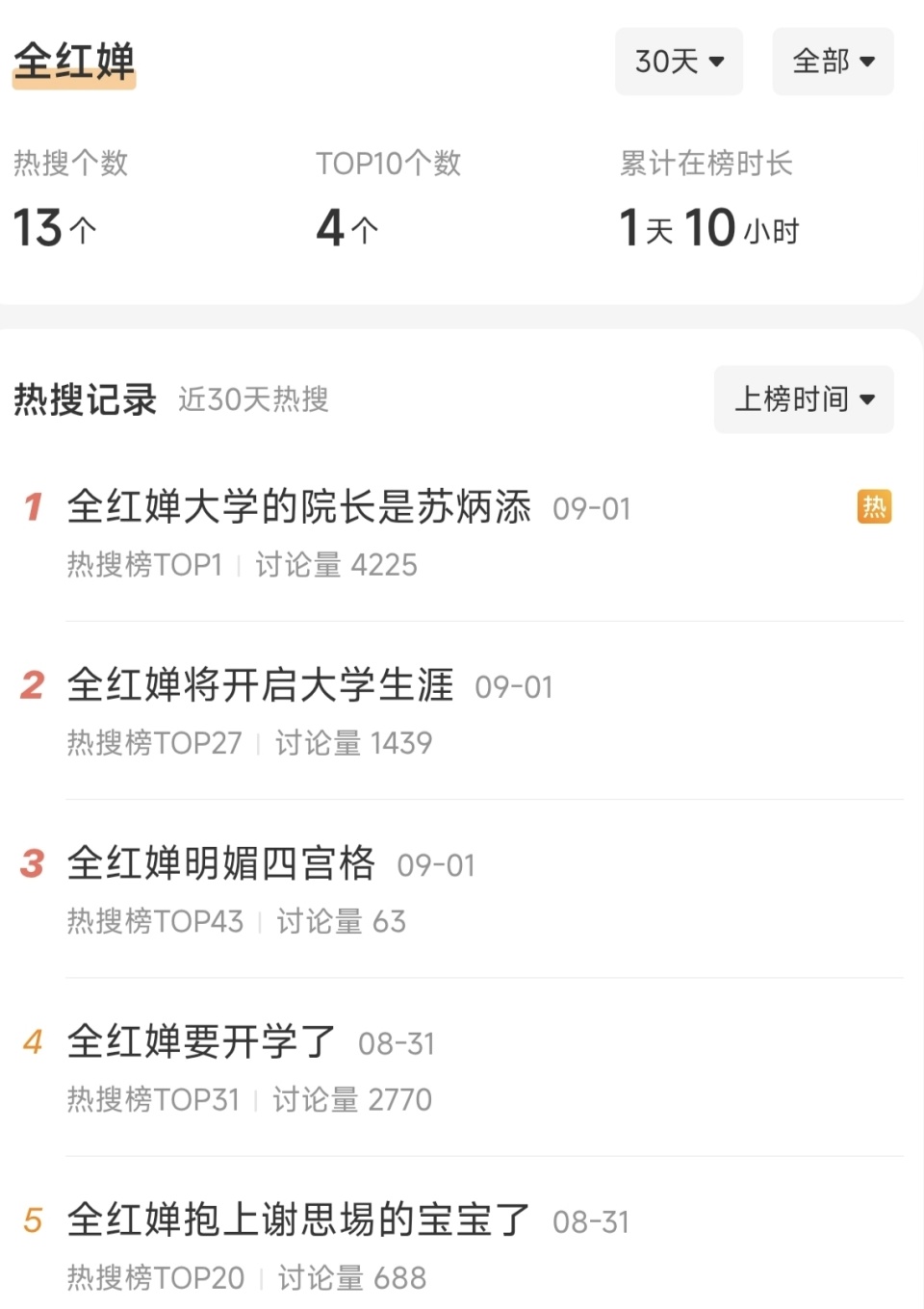This screenshot has width=924, height=1309.
Task: Expand the 全部 filter dropdown
Action: click(833, 62)
